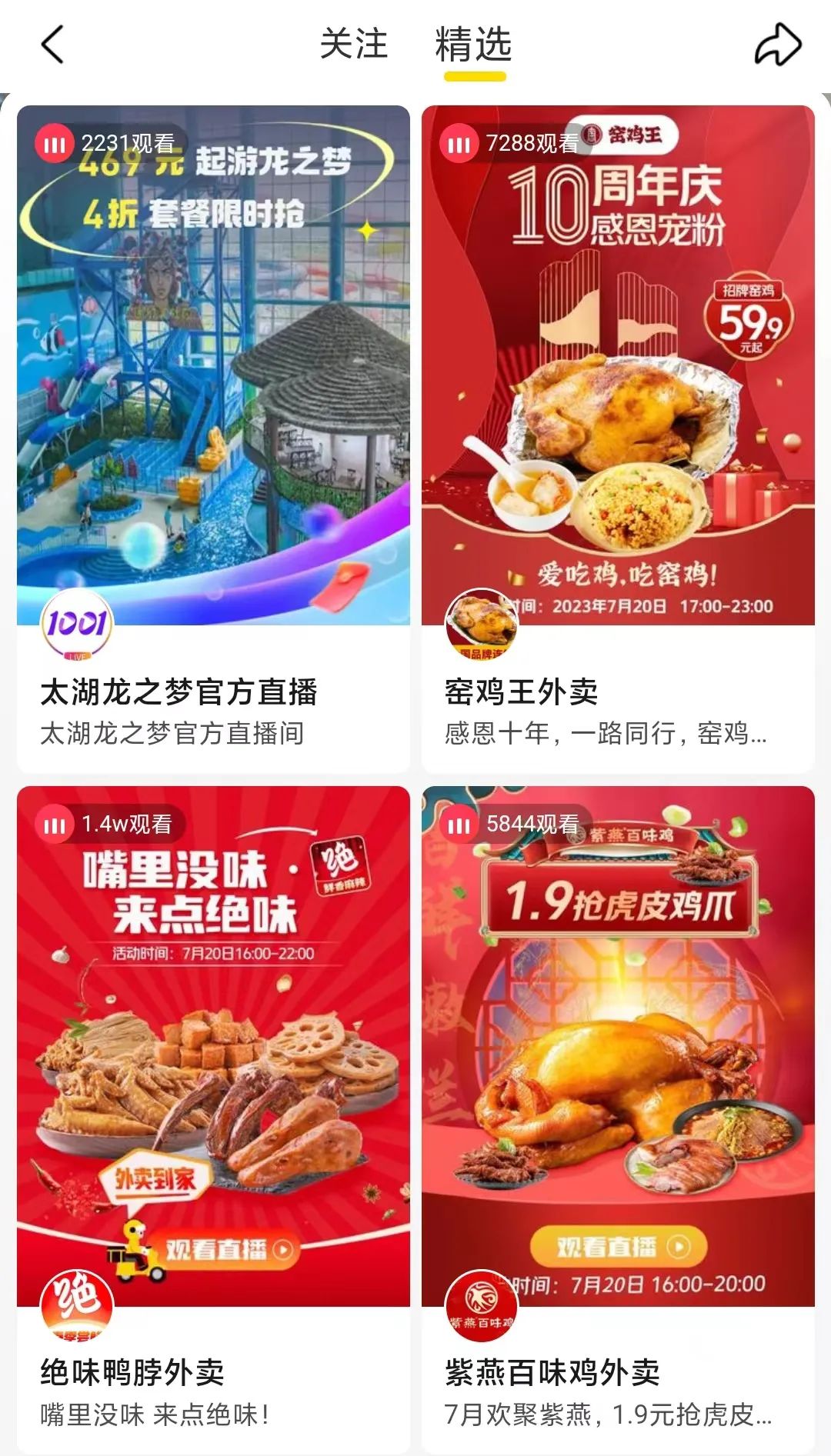Select the 精选 tab
This screenshot has height=1456, width=831.
[x=473, y=45]
